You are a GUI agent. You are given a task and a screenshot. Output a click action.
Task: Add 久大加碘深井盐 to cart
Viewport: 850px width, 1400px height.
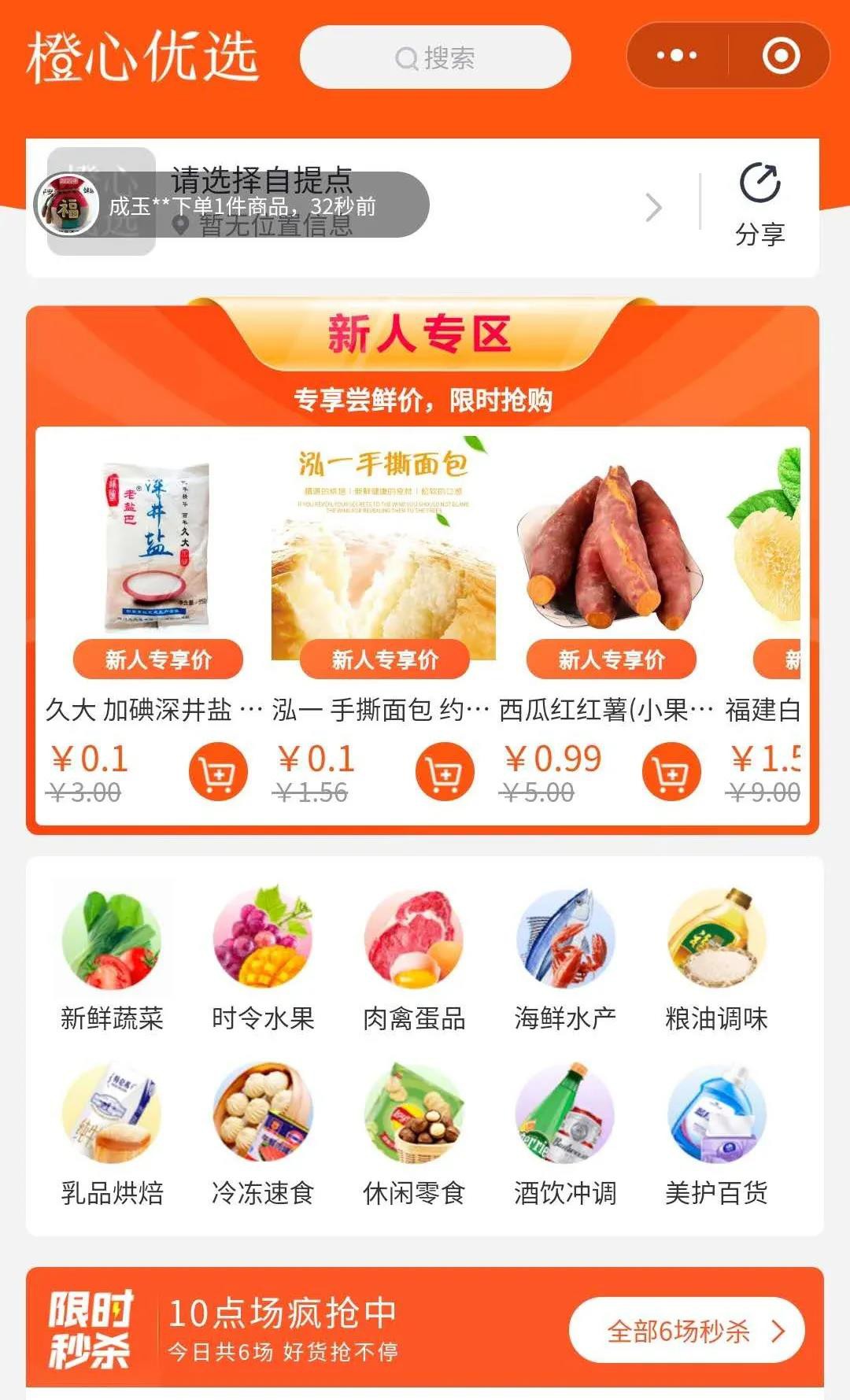218,772
